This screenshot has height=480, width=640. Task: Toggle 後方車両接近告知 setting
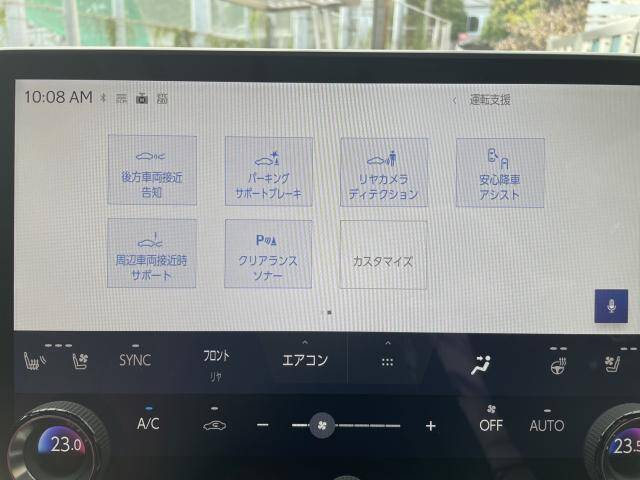(151, 171)
